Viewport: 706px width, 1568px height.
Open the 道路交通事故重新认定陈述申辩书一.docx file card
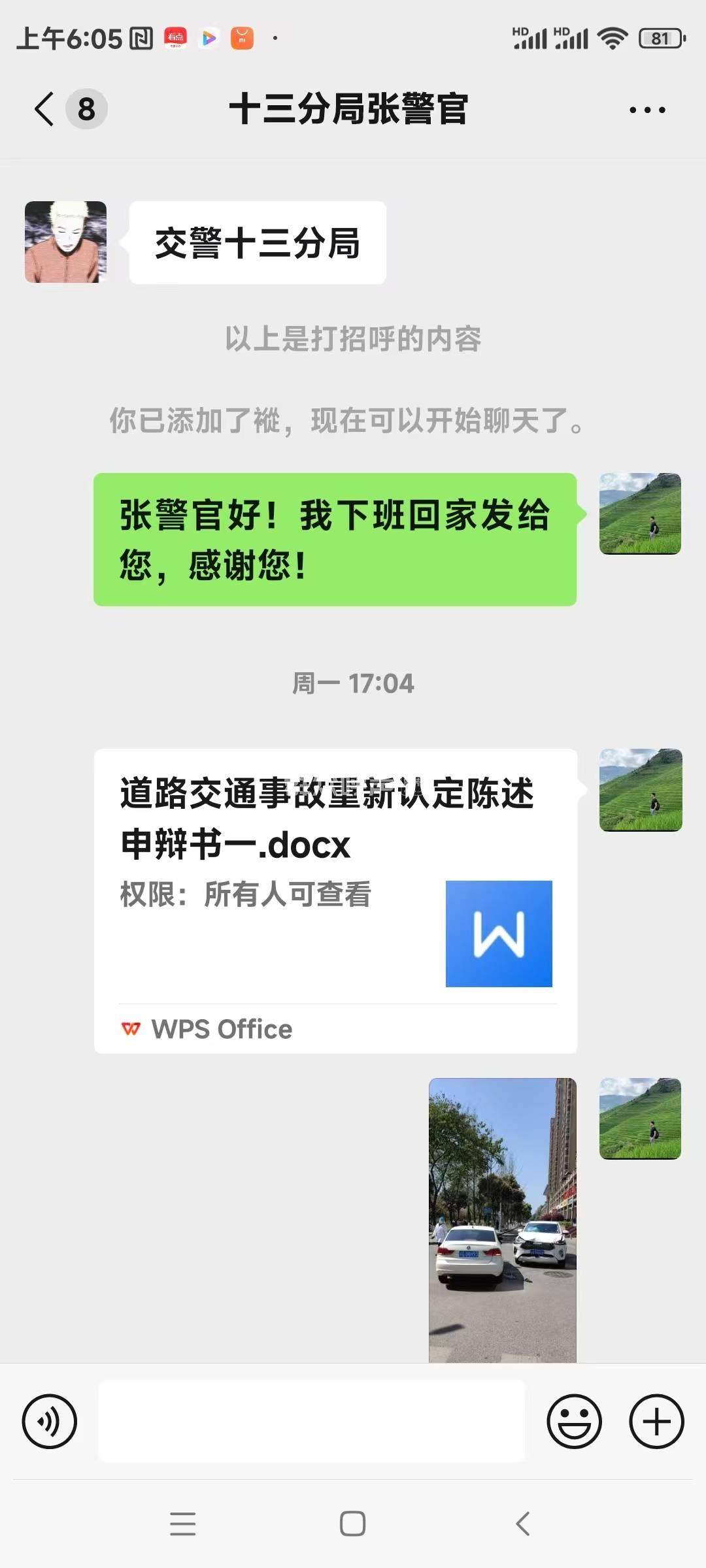(x=335, y=900)
